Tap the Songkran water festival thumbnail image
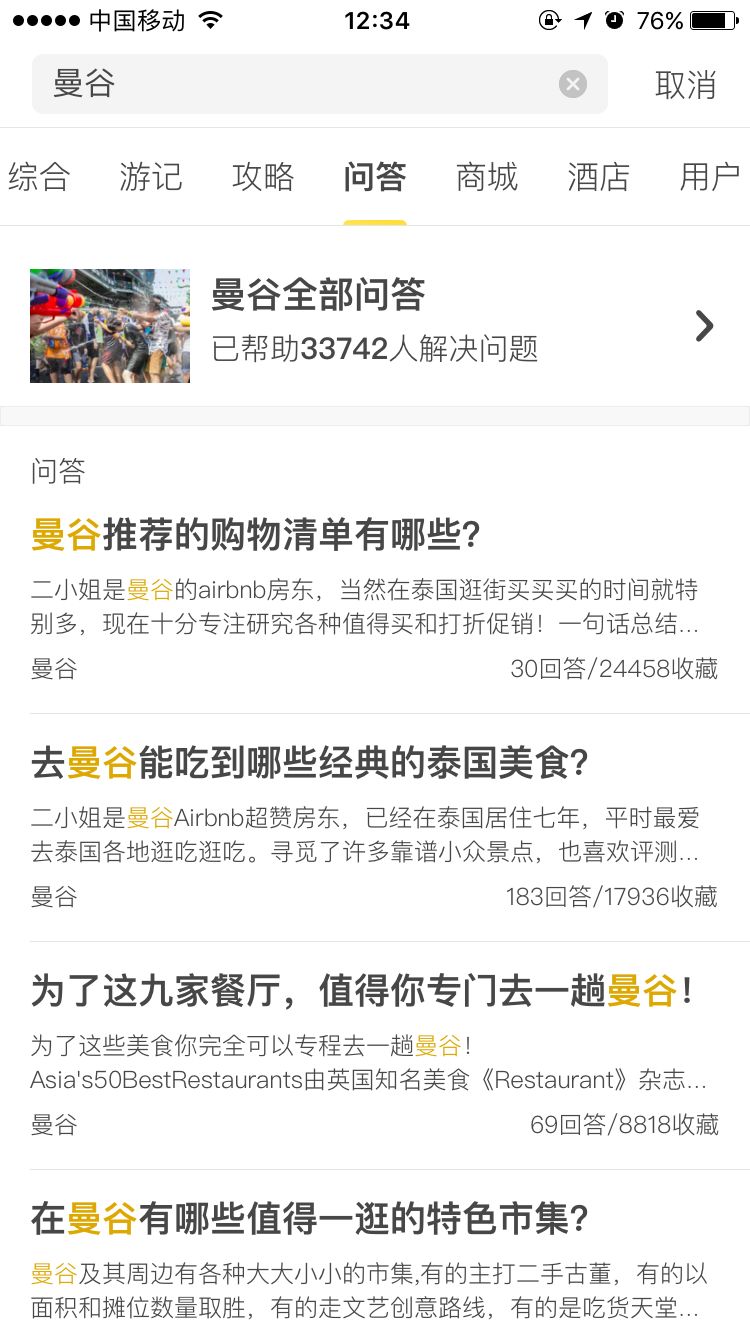 109,326
